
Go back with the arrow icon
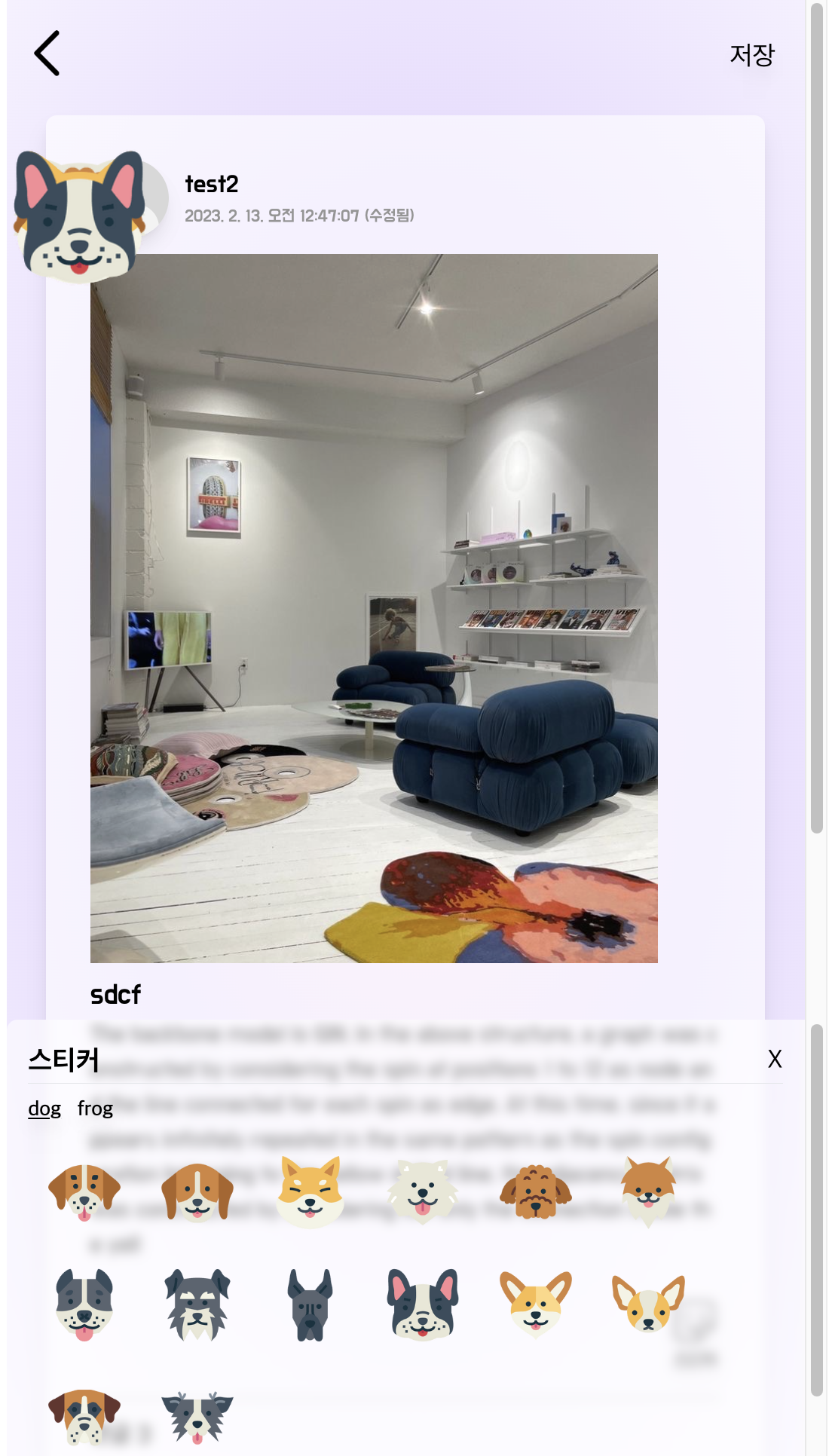47,54
